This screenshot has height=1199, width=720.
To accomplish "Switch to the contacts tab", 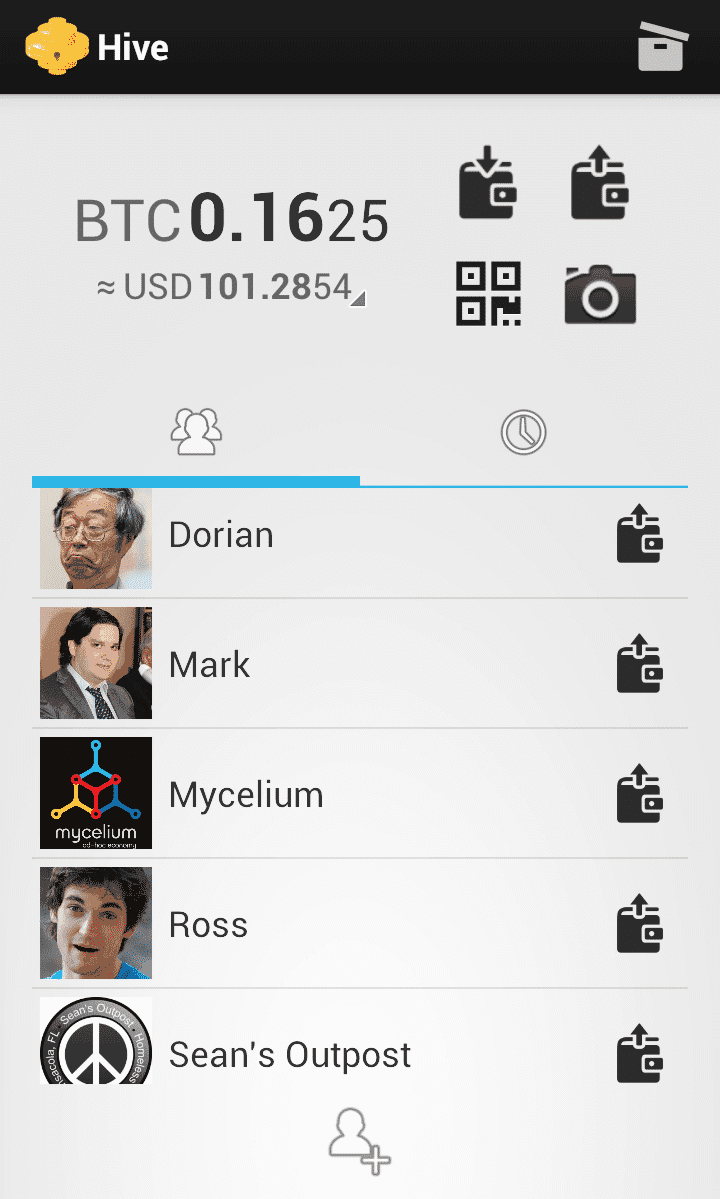I will 196,432.
